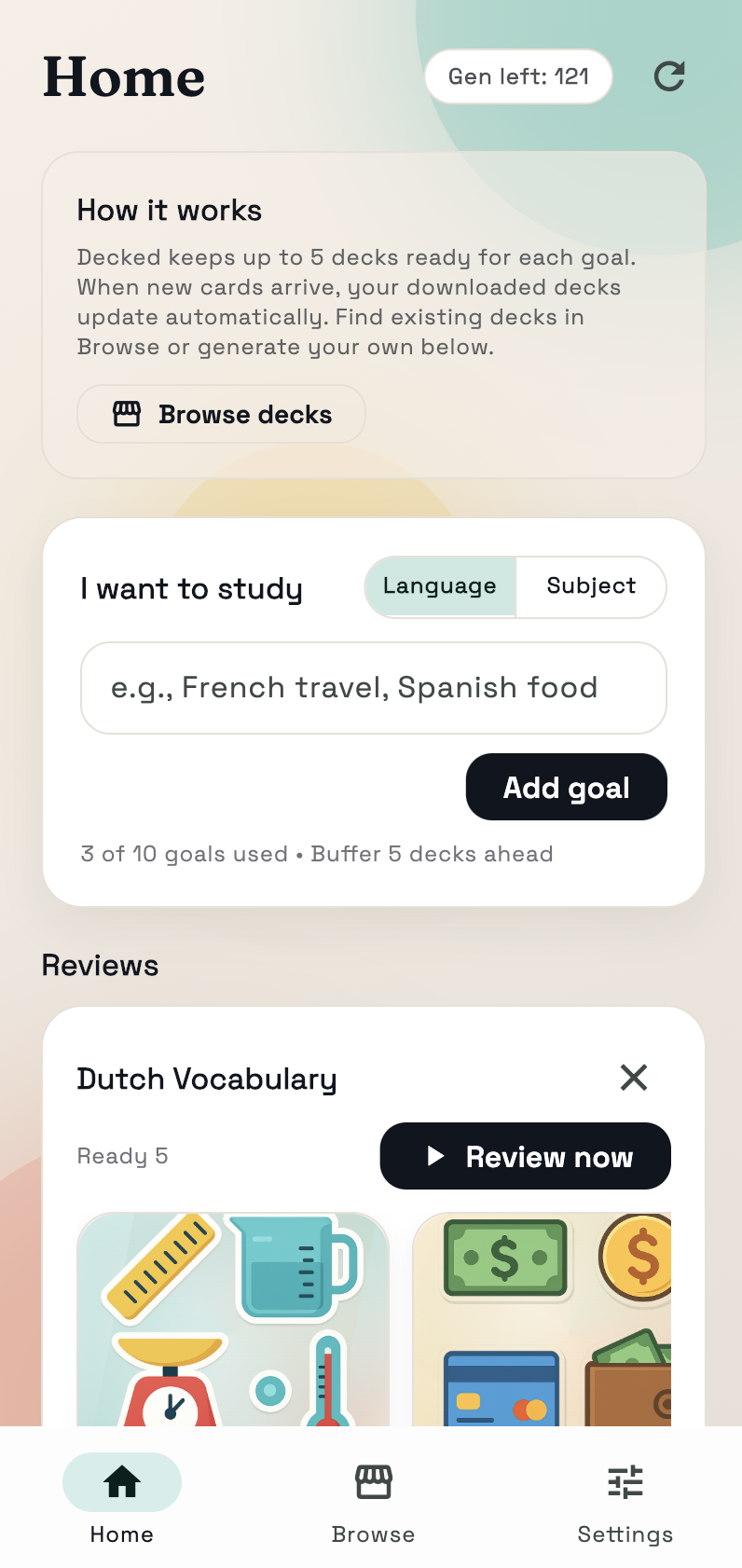Click the refresh icon at the top

[x=669, y=76]
